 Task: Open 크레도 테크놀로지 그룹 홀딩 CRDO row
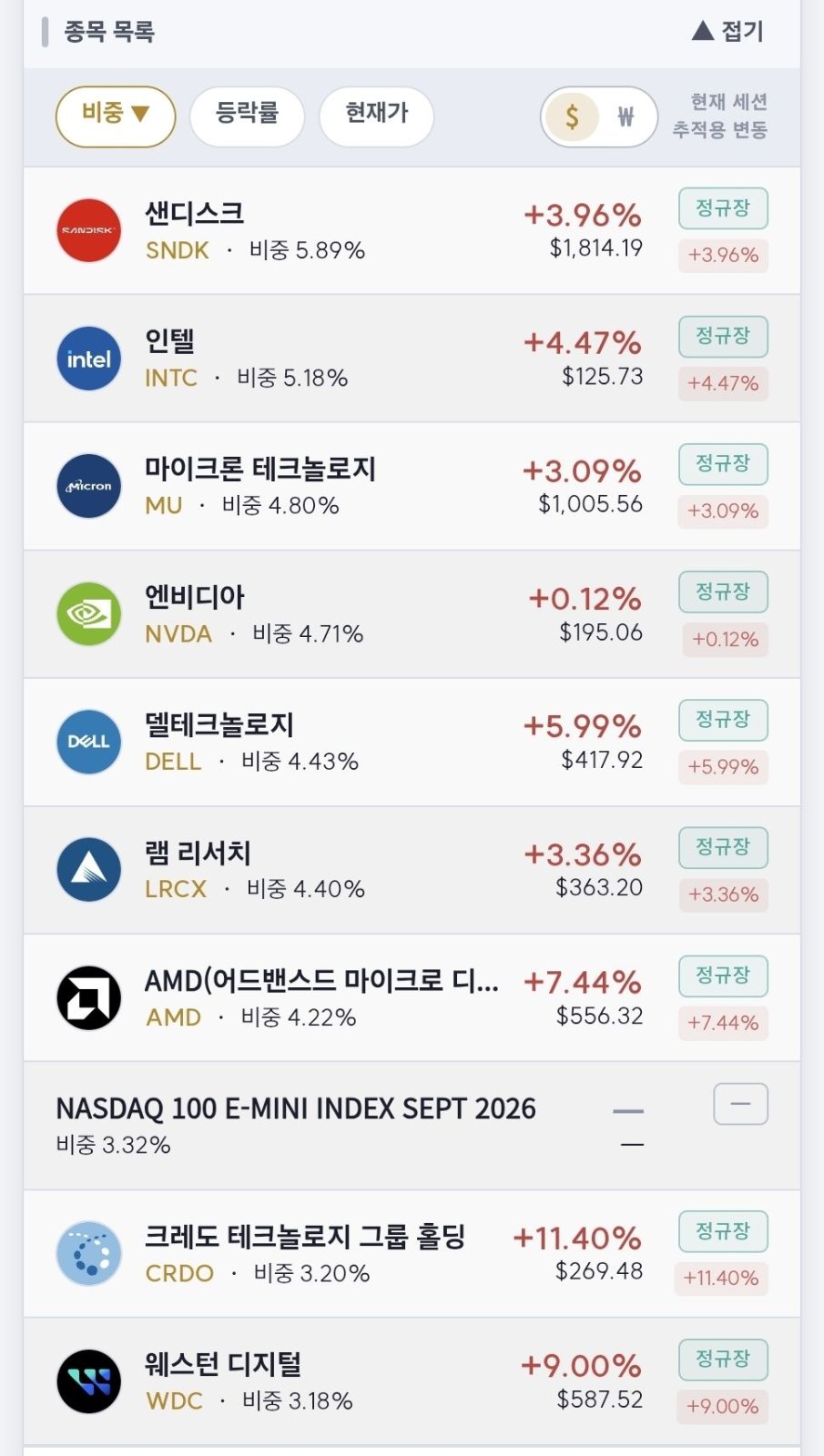pyautogui.click(x=412, y=1254)
